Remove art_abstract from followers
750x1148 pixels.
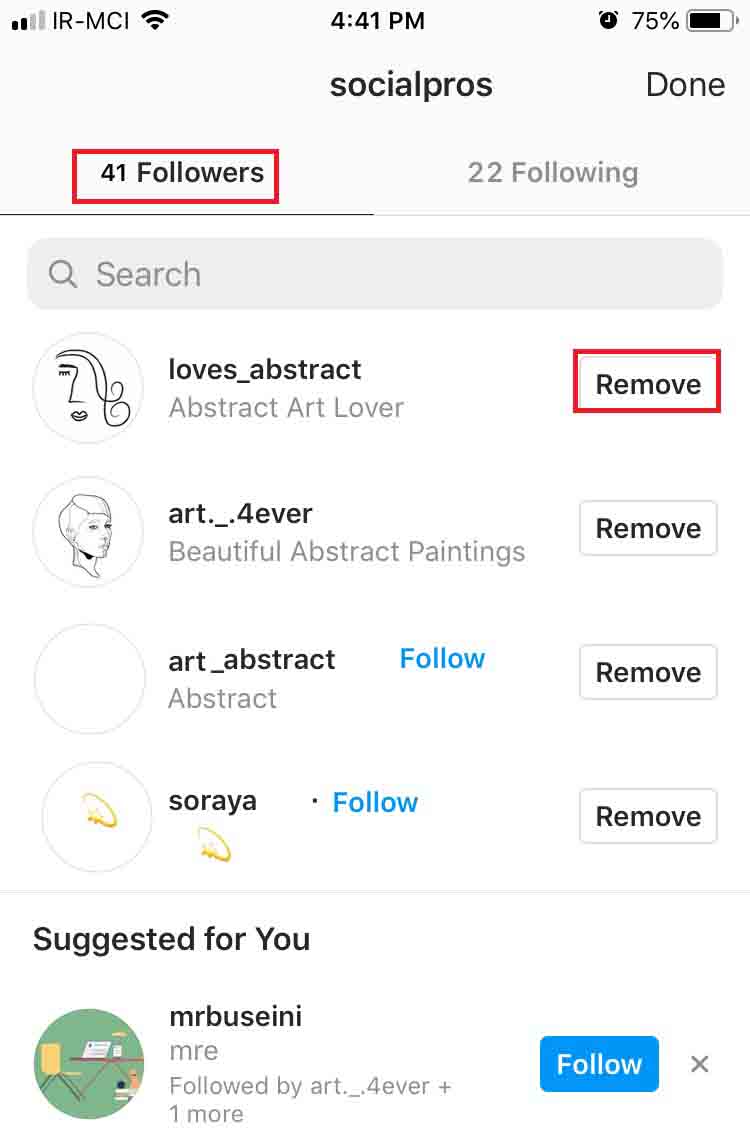[648, 672]
